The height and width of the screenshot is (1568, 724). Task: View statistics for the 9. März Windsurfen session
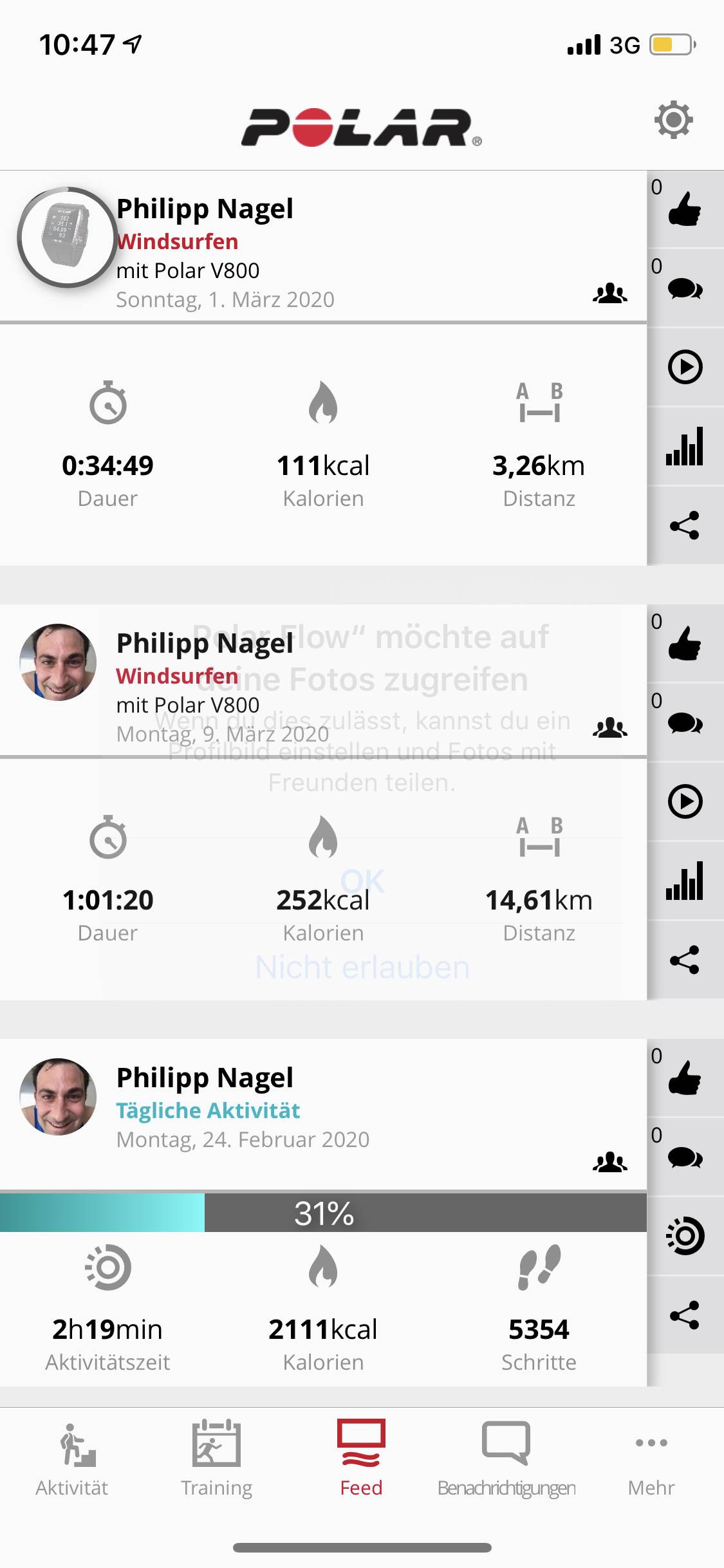(684, 881)
